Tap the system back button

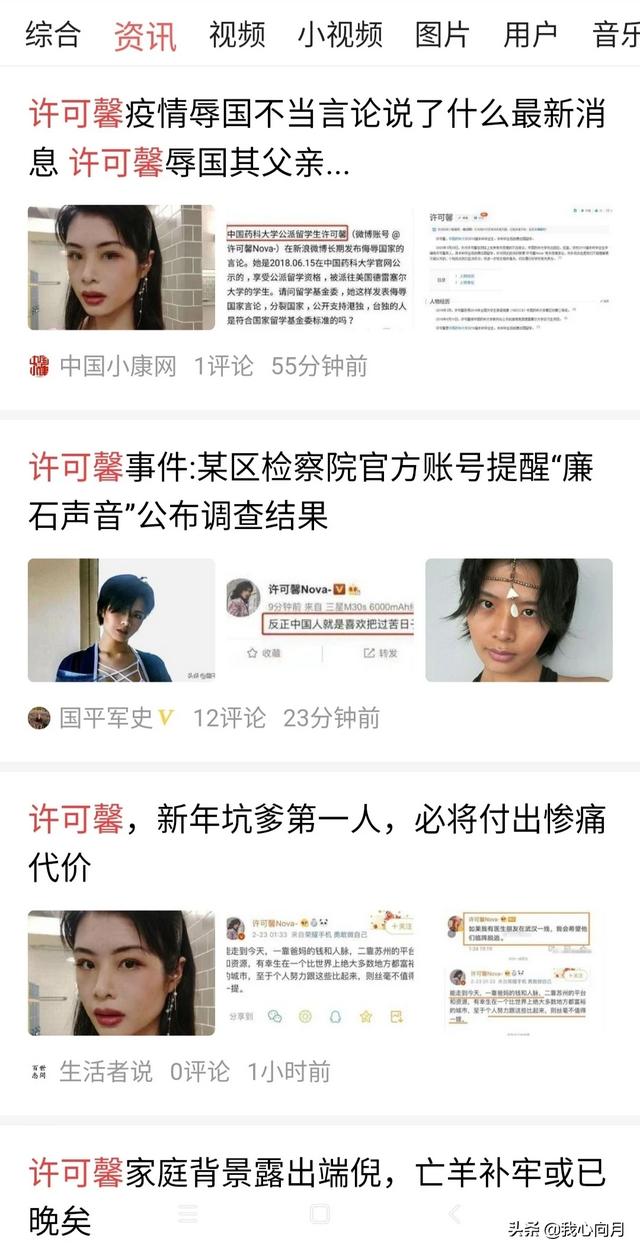click(x=453, y=1214)
